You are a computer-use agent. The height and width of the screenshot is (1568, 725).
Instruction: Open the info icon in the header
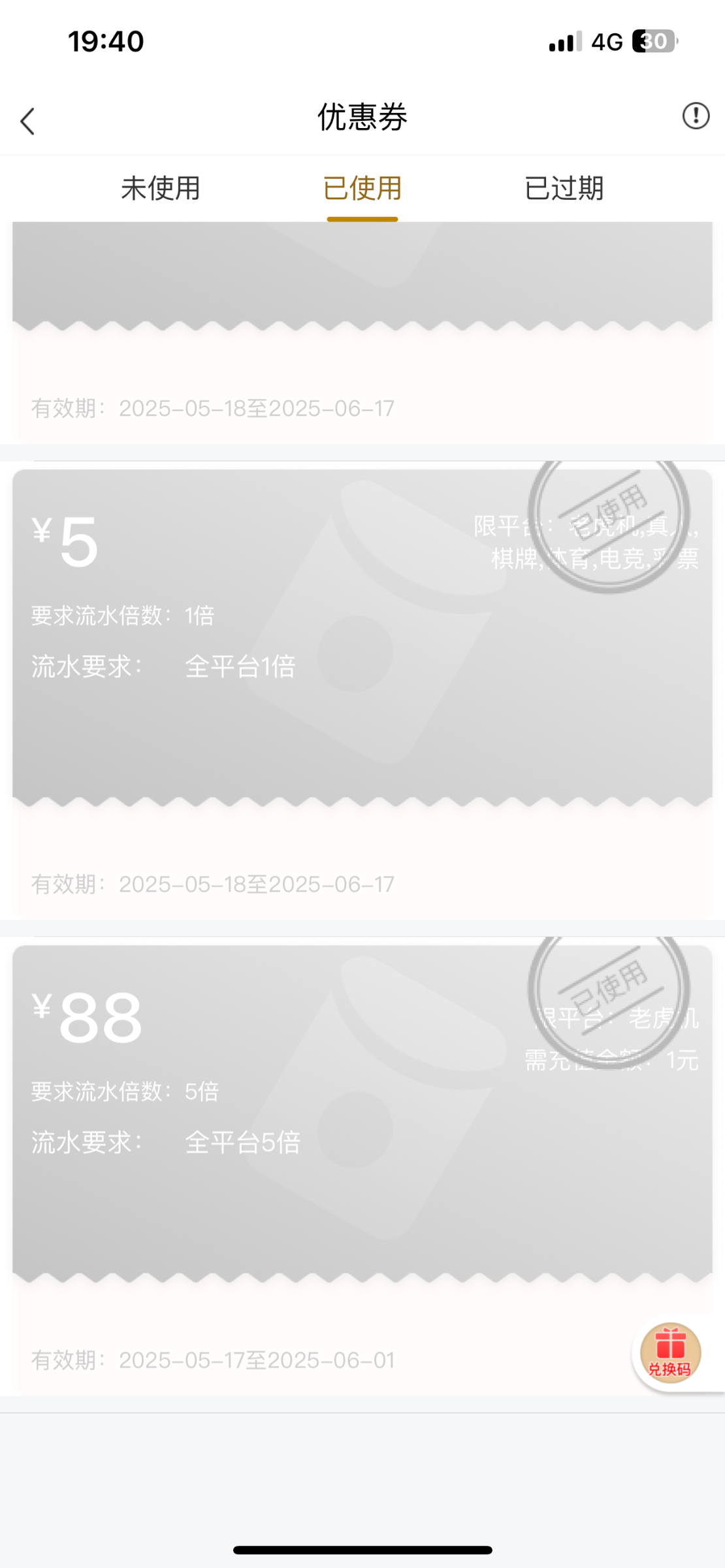point(696,116)
